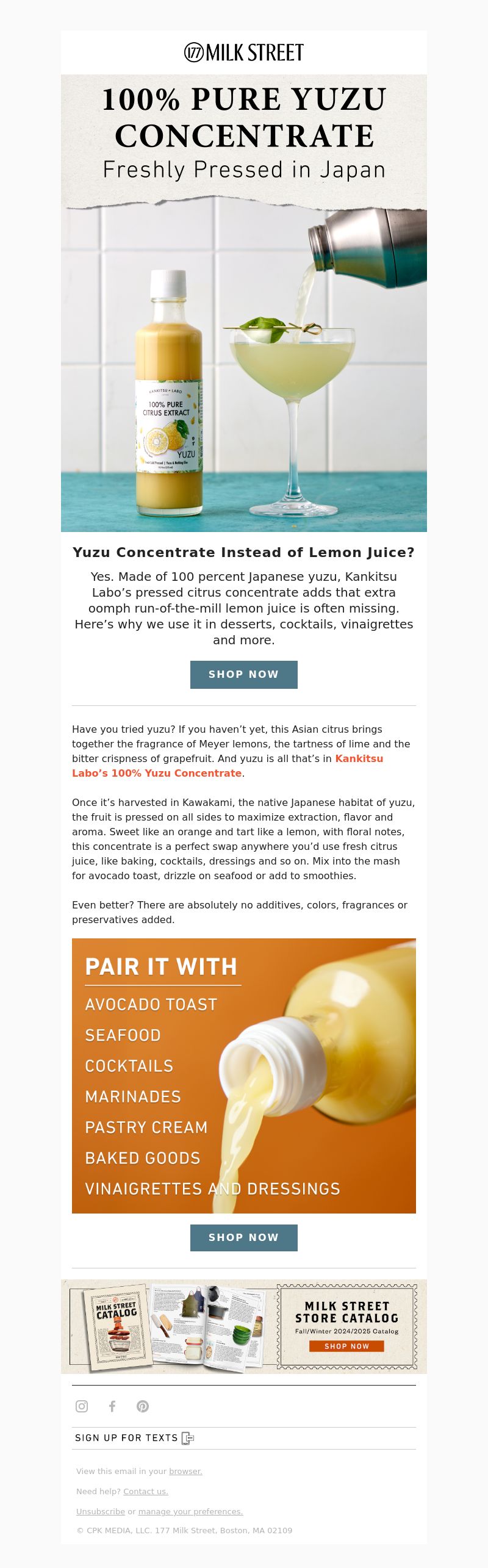Open the Milk Street Facebook page
The image size is (488, 1568).
point(112,1406)
